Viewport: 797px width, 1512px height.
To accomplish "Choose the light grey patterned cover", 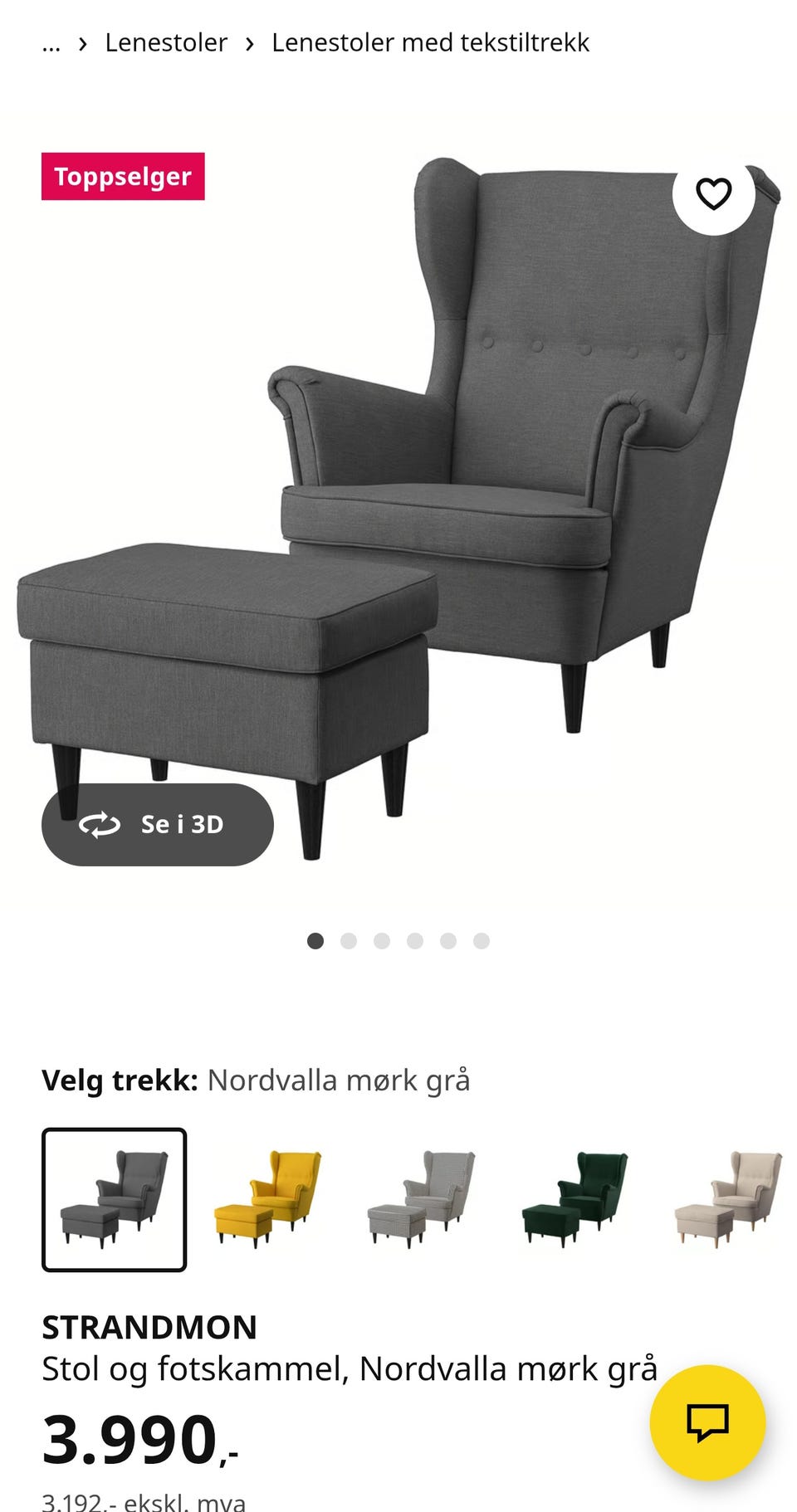I will click(x=421, y=1199).
